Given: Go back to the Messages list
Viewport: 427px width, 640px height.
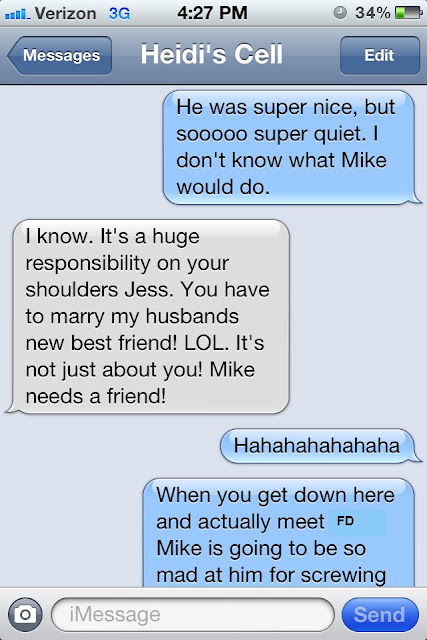Looking at the screenshot, I should click(x=60, y=56).
